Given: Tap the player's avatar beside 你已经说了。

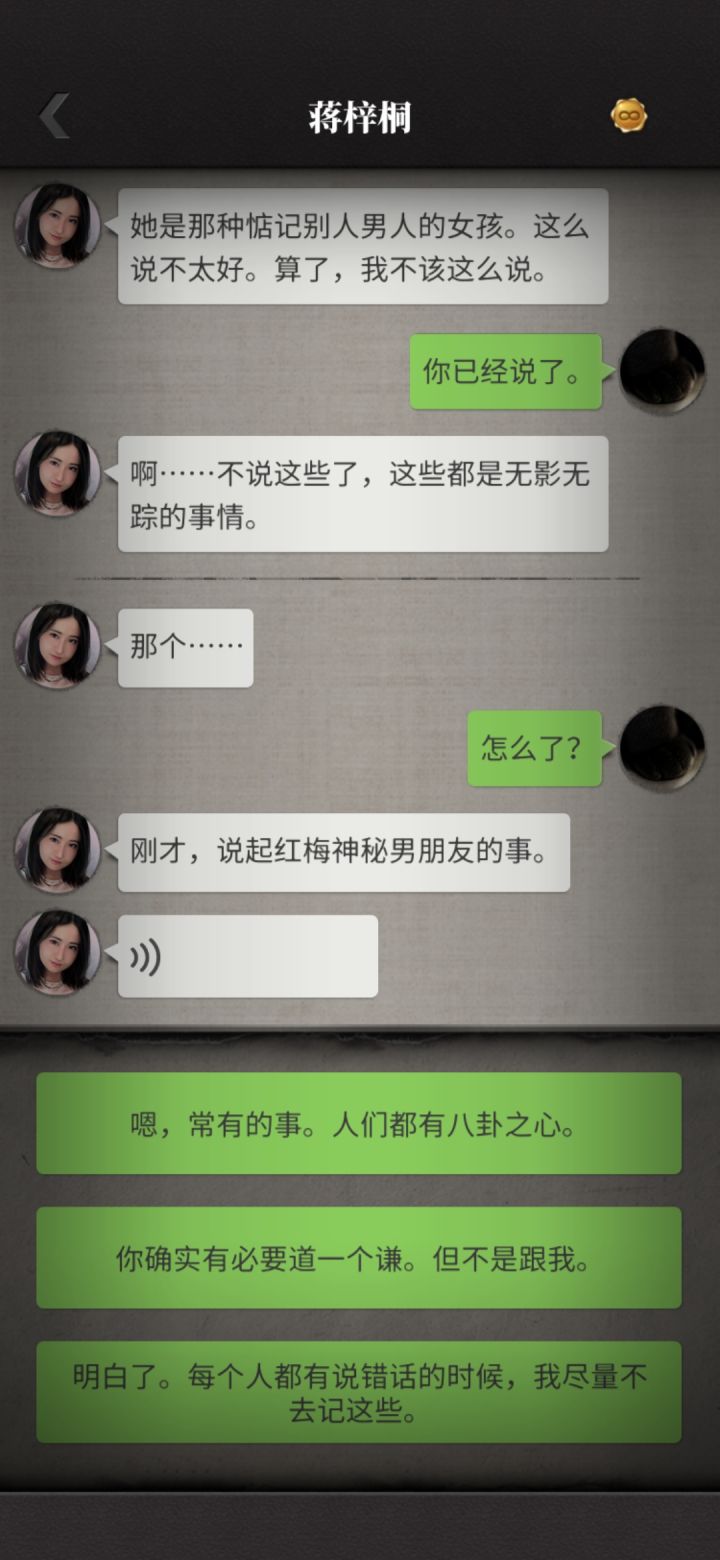Looking at the screenshot, I should pos(663,371).
